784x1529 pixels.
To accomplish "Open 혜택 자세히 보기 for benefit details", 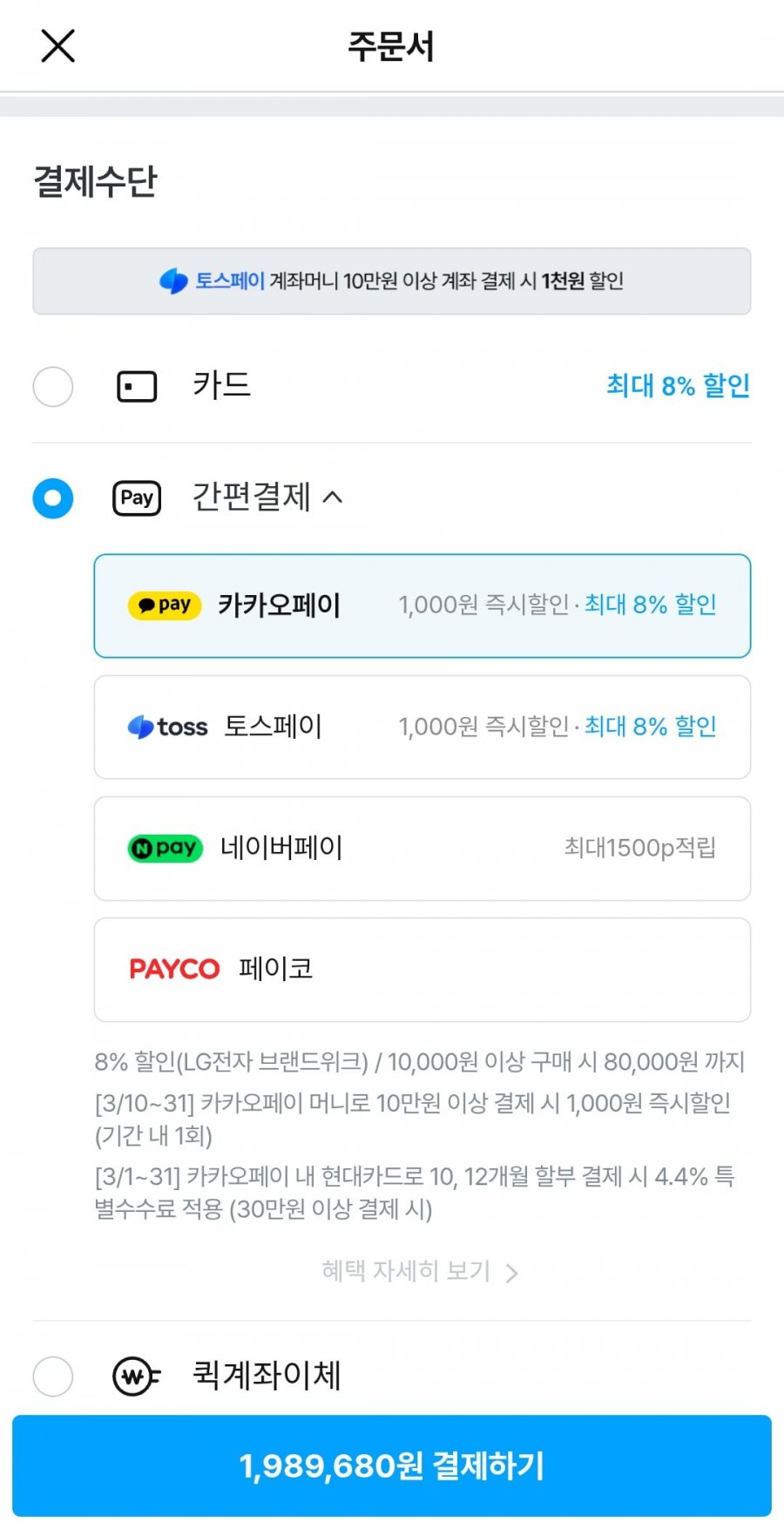I will coord(420,1271).
